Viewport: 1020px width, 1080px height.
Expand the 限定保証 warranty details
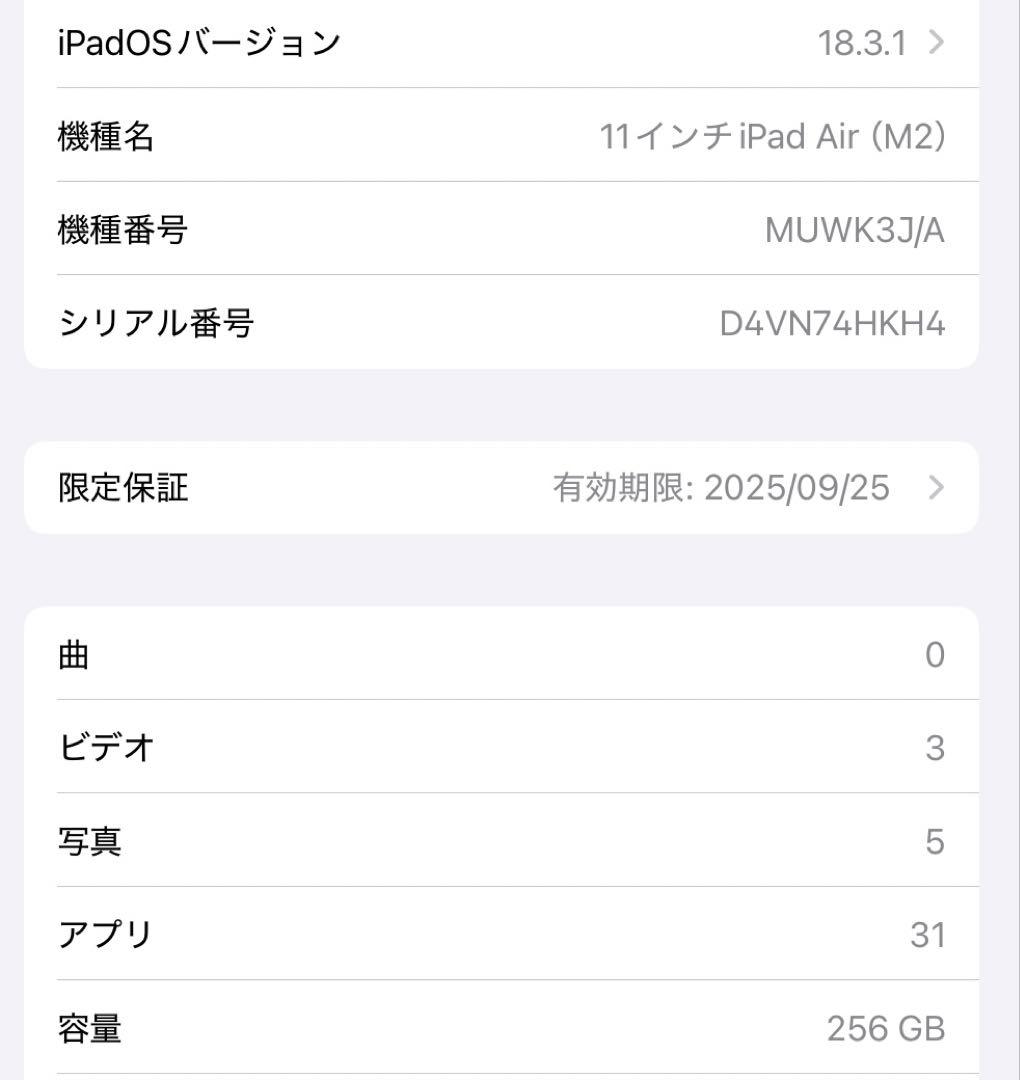point(500,488)
